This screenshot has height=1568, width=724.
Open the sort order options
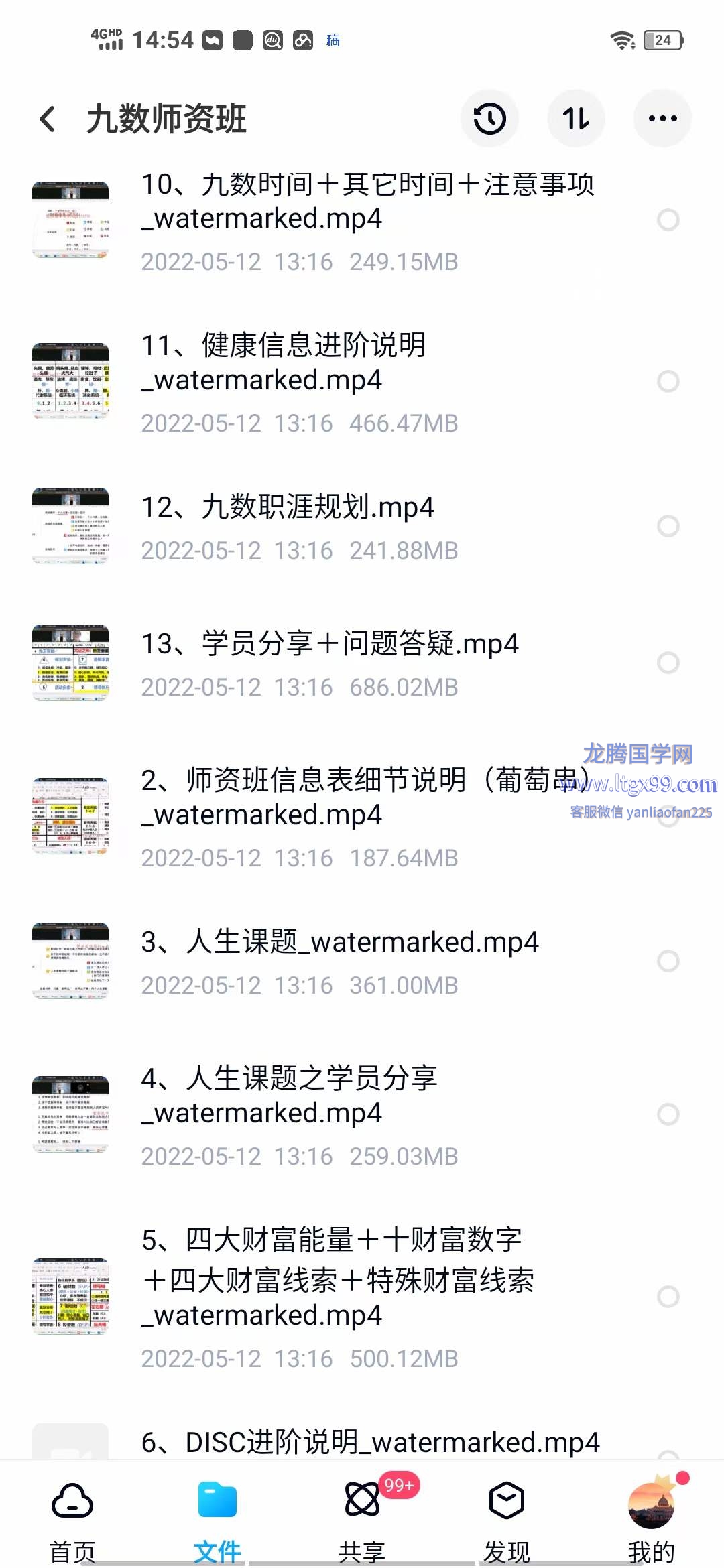(576, 119)
